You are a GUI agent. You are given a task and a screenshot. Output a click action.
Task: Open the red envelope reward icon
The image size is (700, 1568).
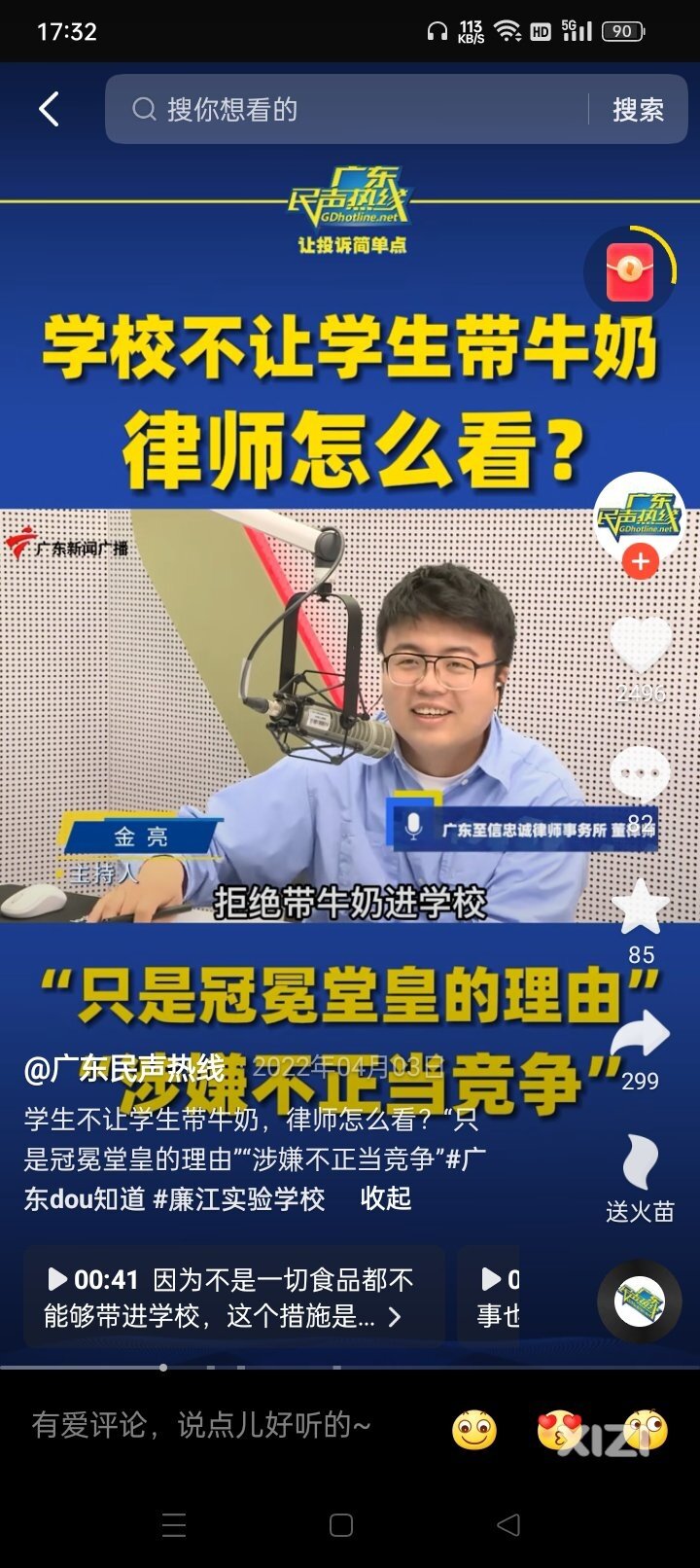coord(630,271)
